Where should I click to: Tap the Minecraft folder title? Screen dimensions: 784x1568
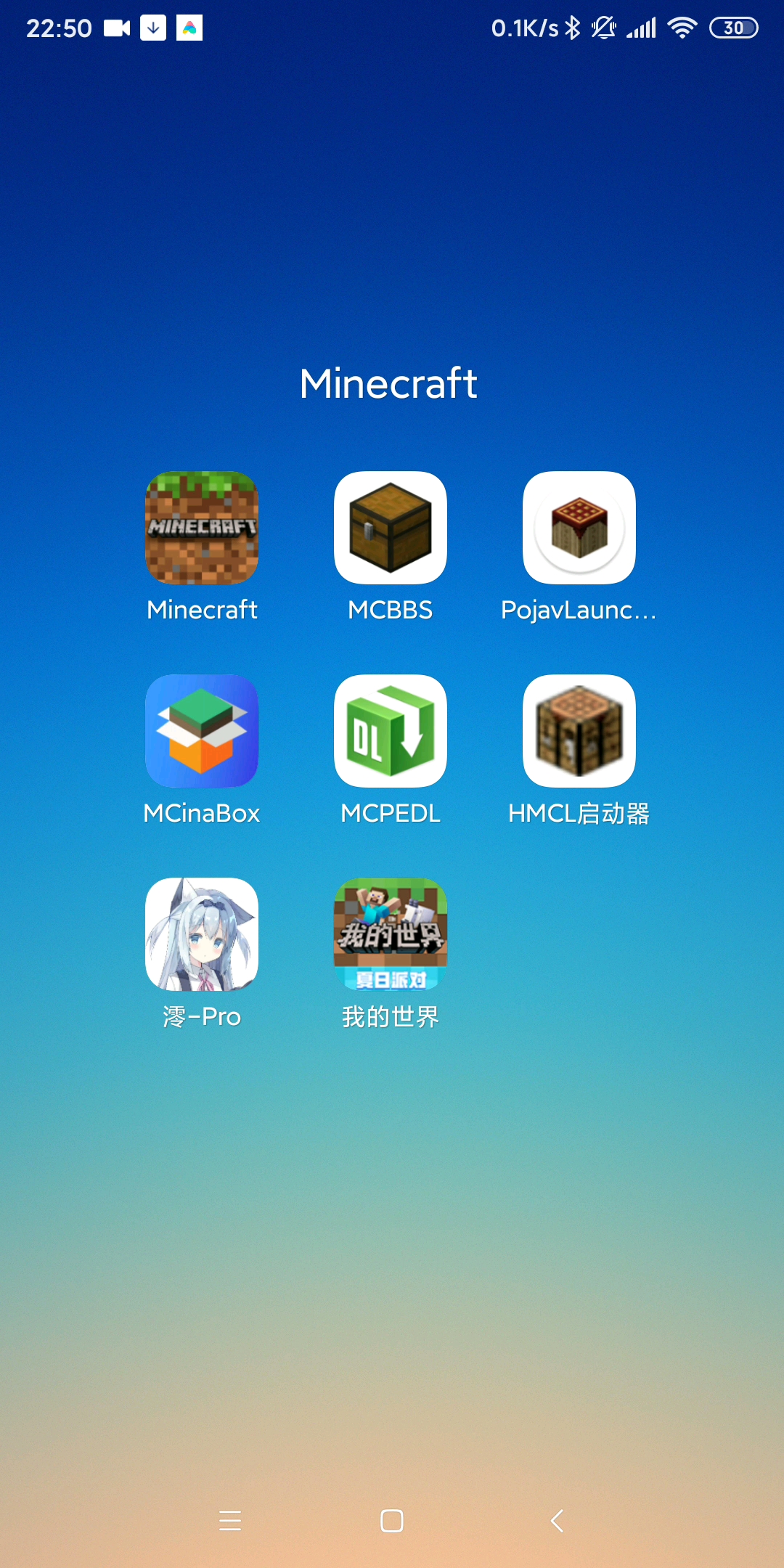(389, 383)
